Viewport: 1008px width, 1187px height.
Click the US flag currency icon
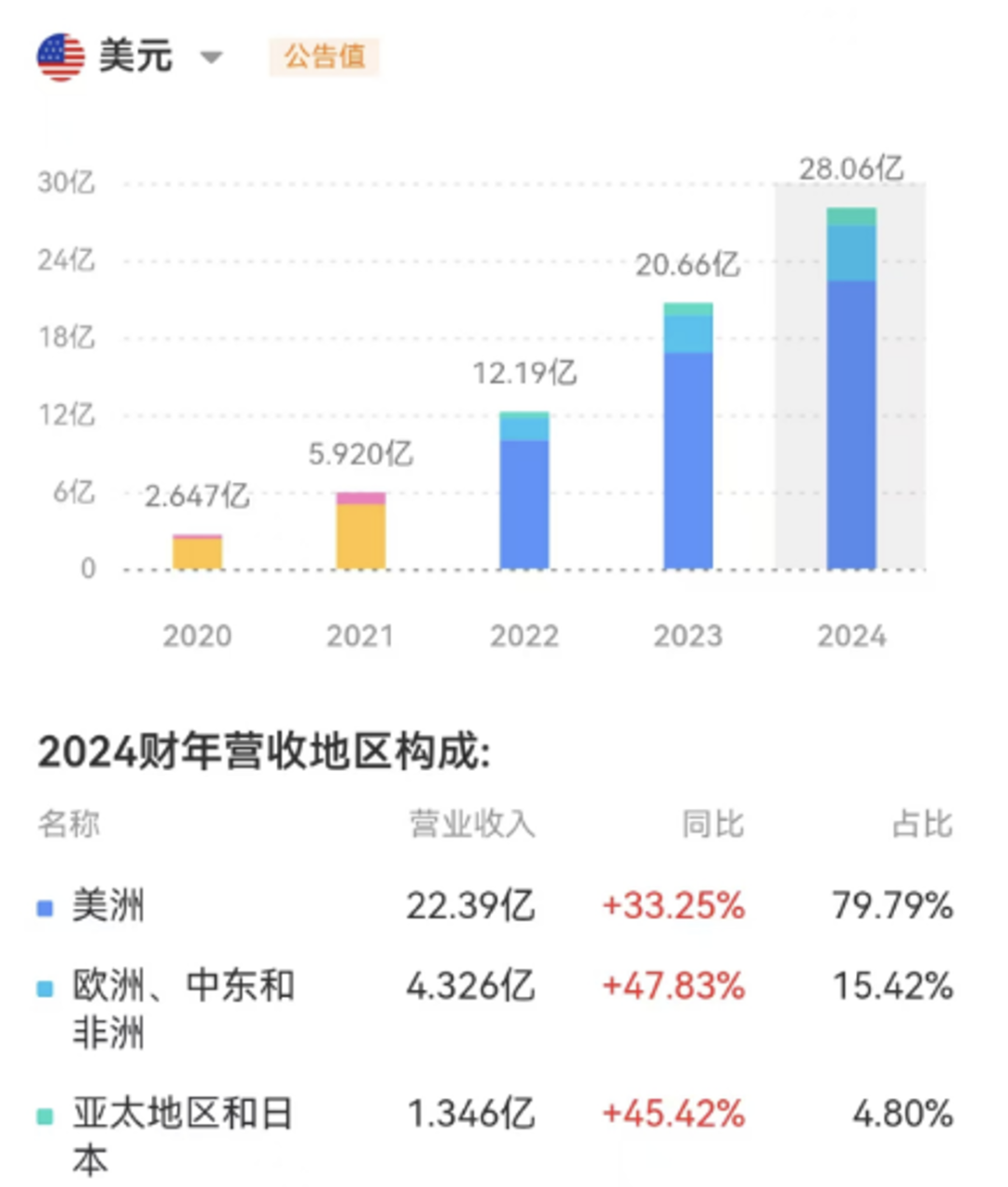pos(60,55)
